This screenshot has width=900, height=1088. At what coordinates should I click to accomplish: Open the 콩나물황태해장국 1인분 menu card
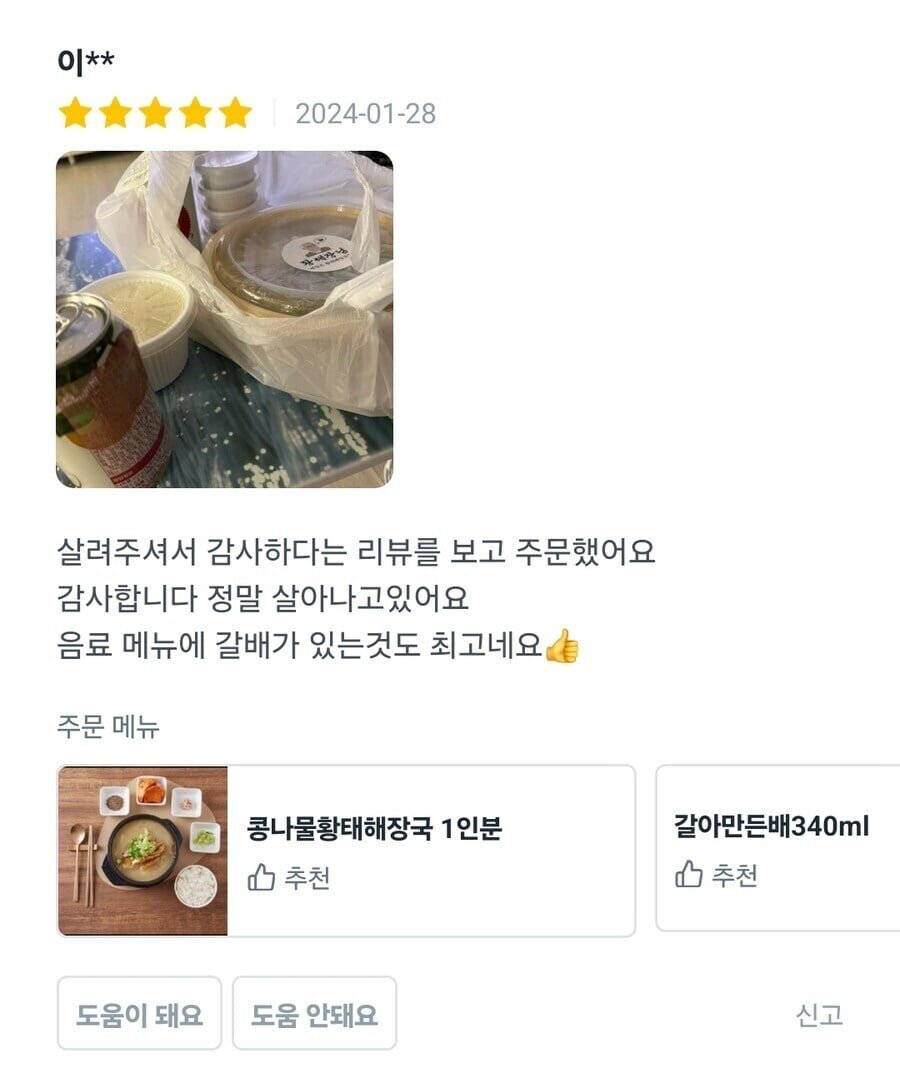346,851
